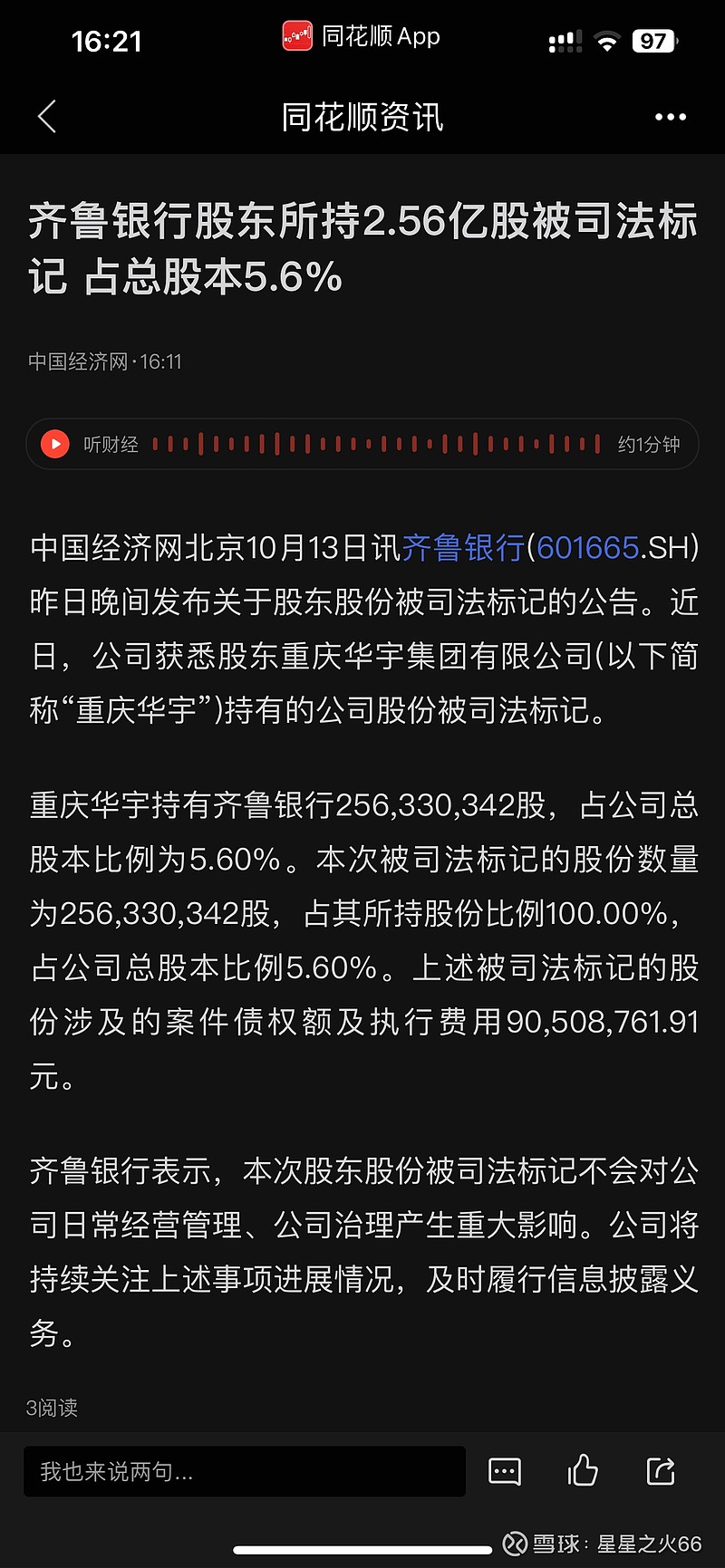Go back using the top-left arrow
Viewport: 725px width, 1568px height.
47,117
